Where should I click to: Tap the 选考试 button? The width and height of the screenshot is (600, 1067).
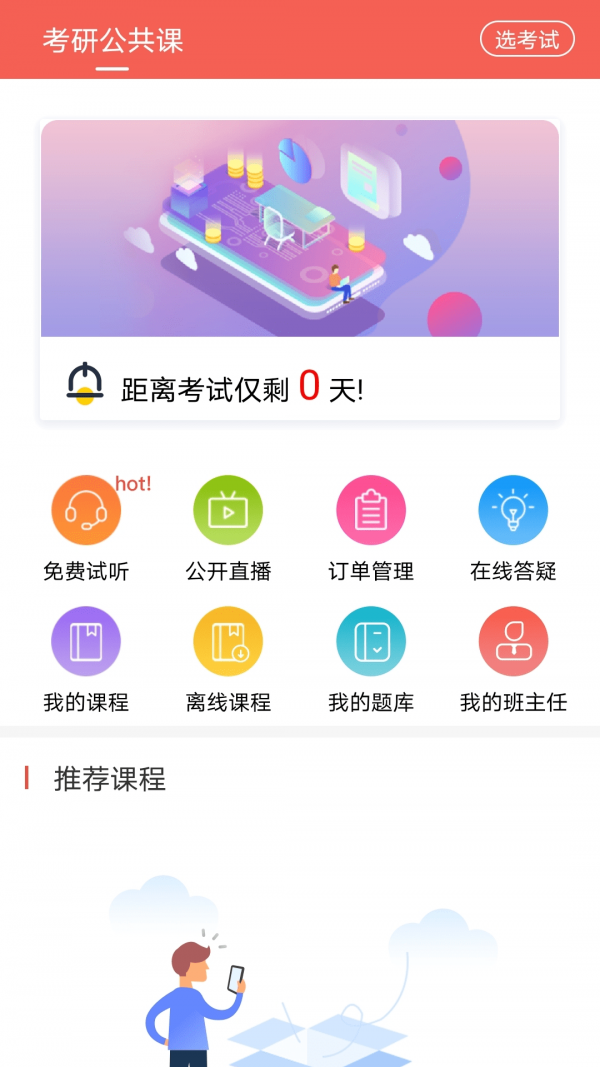click(x=527, y=40)
